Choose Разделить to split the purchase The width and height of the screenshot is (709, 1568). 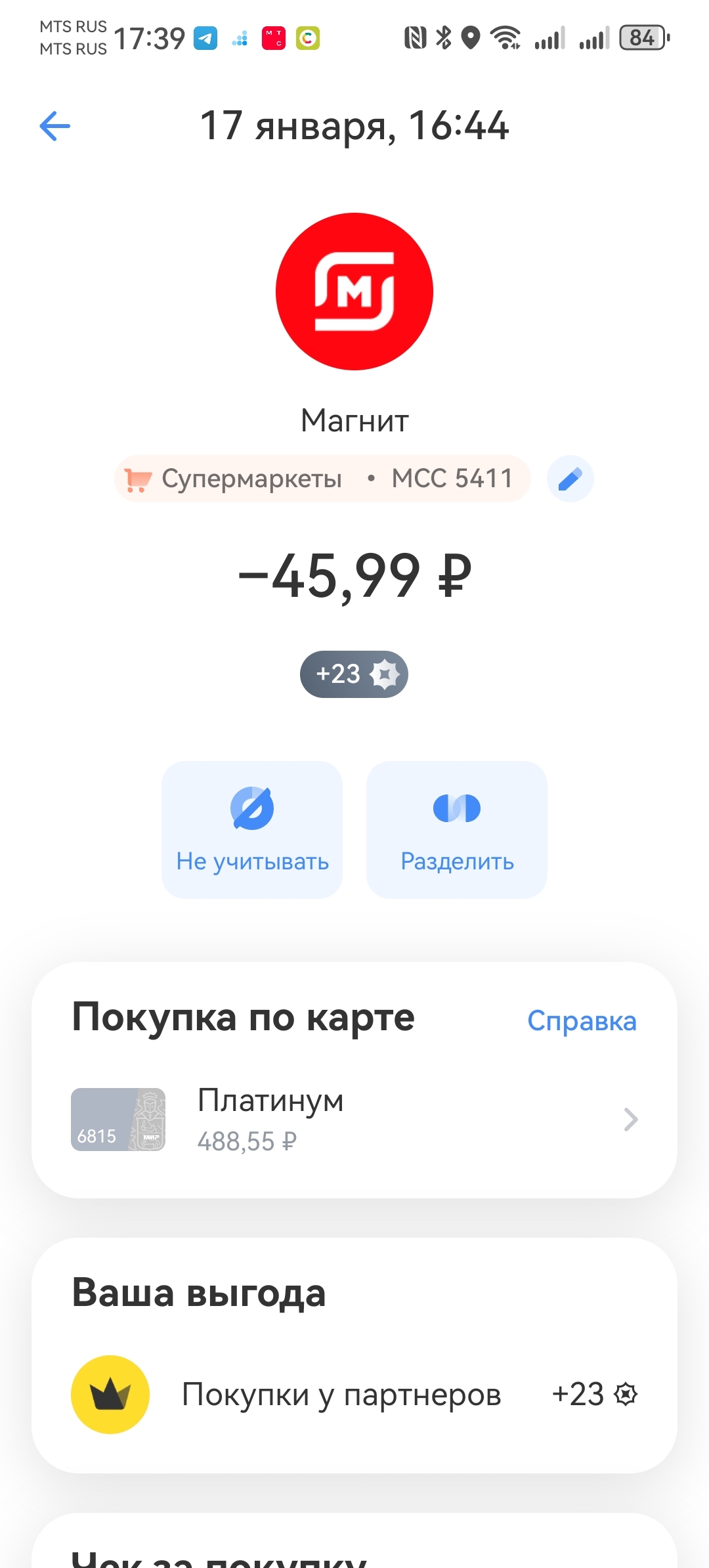457,829
